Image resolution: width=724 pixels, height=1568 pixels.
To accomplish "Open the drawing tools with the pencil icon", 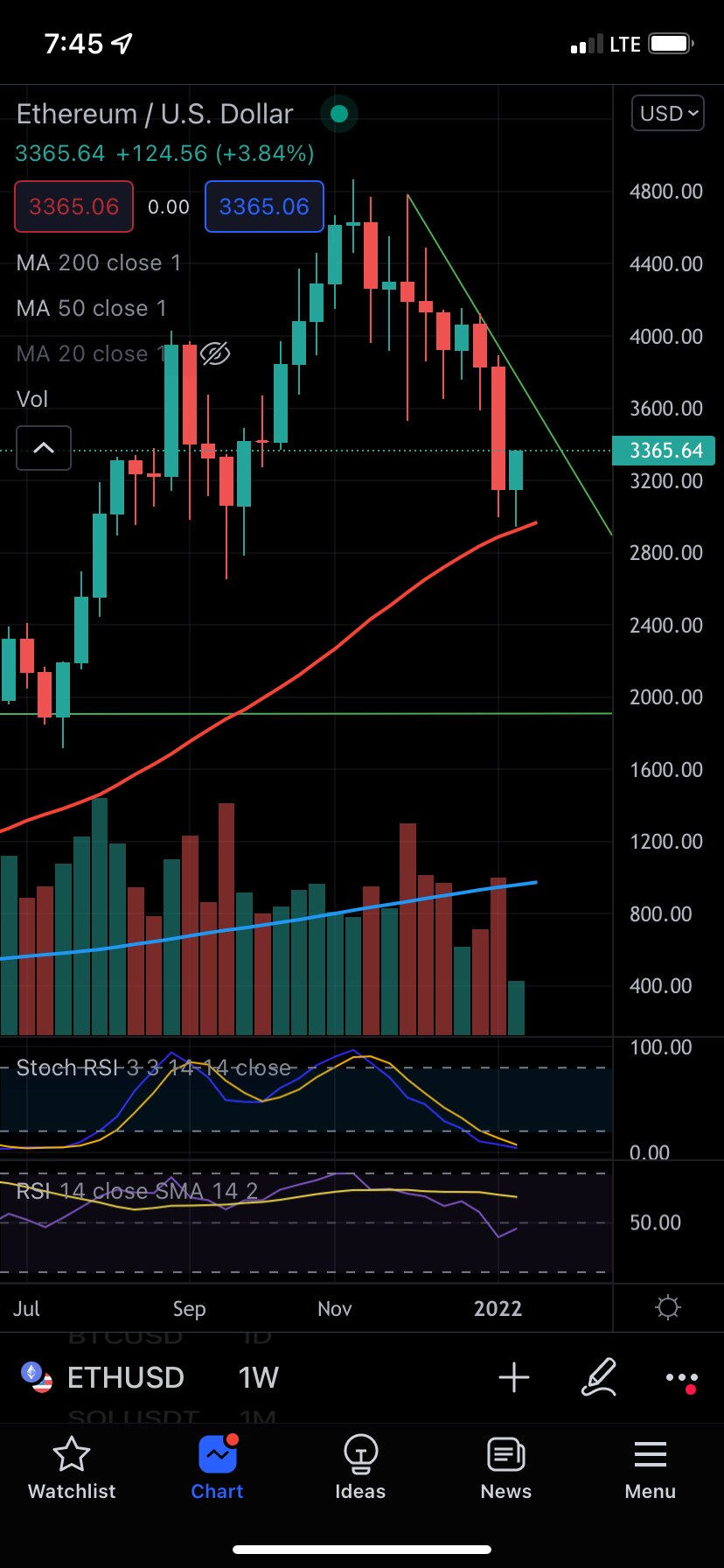I will (600, 1377).
